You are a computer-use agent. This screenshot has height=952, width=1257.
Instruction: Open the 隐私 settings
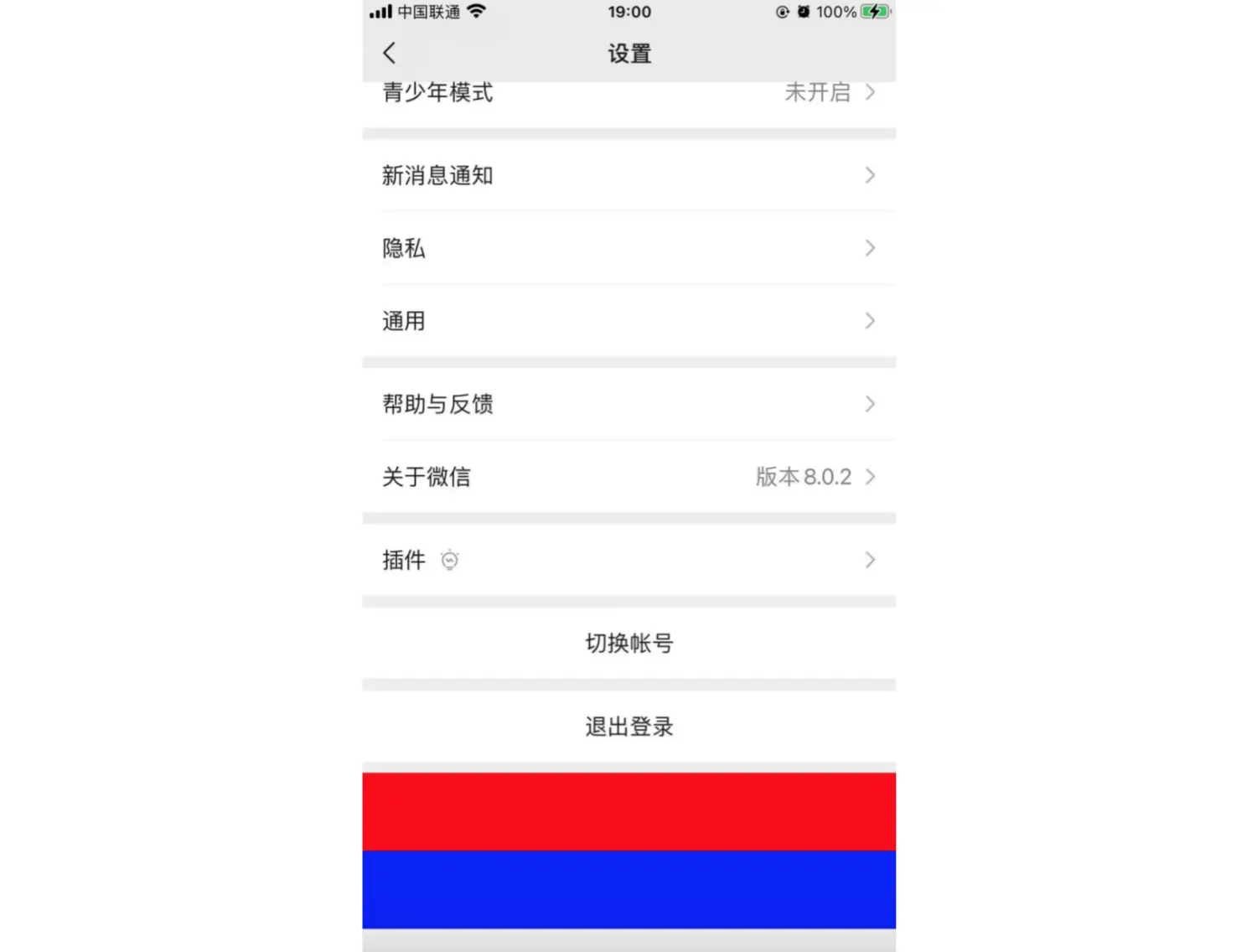click(x=628, y=248)
